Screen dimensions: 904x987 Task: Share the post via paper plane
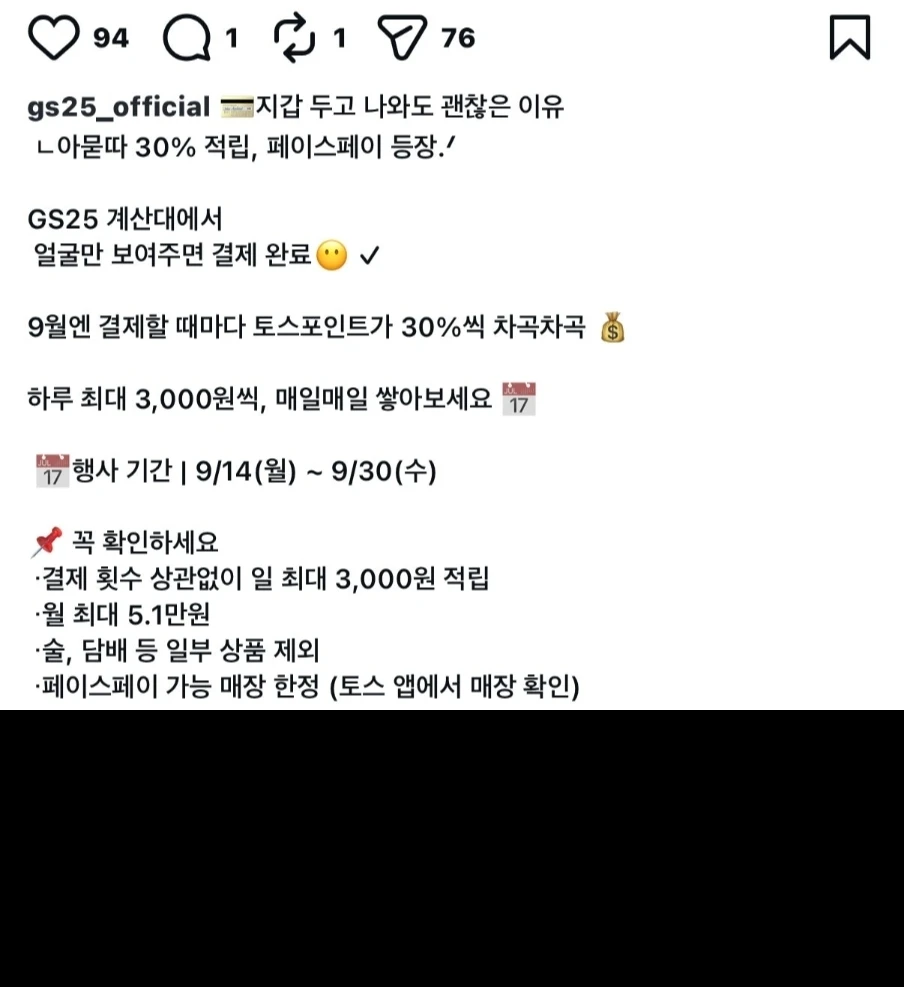[x=402, y=38]
